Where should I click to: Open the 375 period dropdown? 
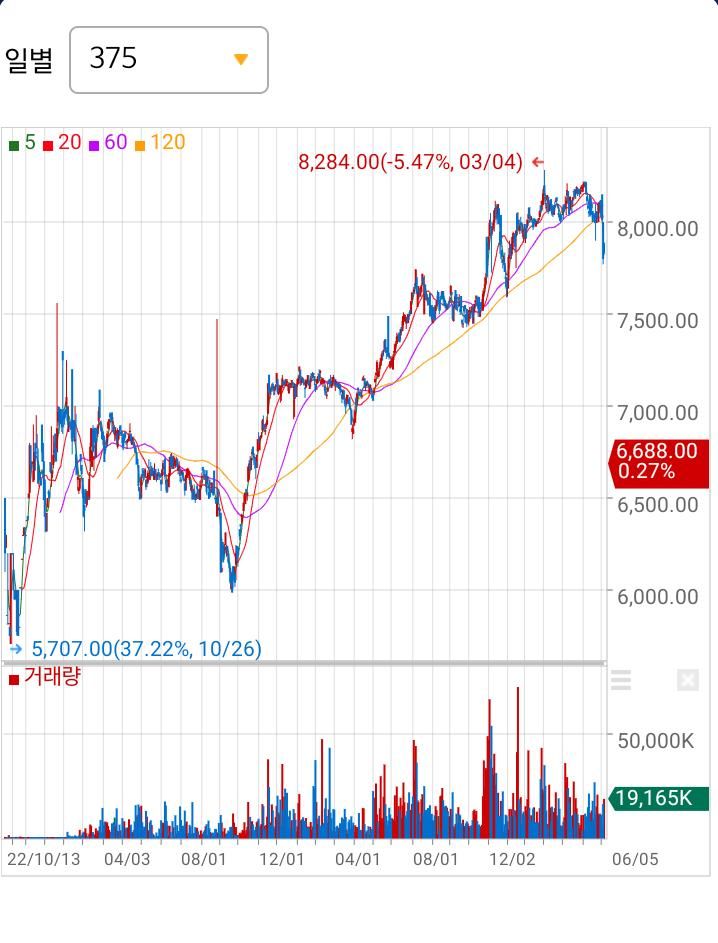pyautogui.click(x=168, y=60)
